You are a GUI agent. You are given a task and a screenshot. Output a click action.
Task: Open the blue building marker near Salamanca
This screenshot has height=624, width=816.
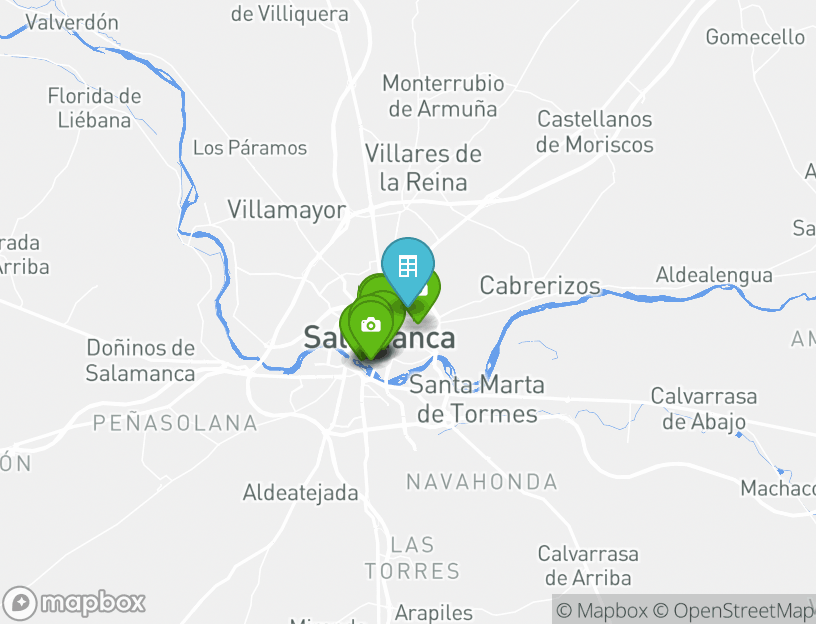[x=408, y=267]
